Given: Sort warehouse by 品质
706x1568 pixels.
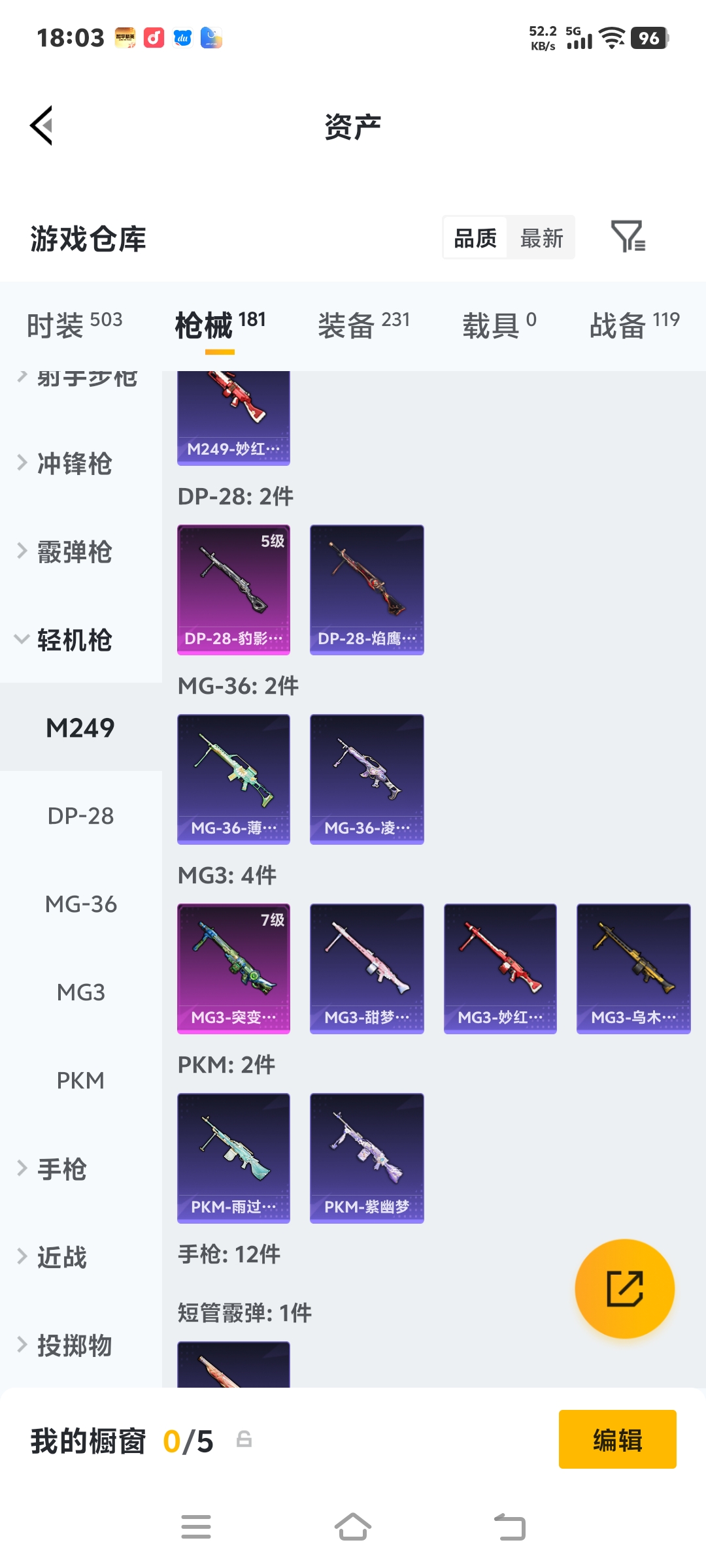Looking at the screenshot, I should tap(475, 238).
